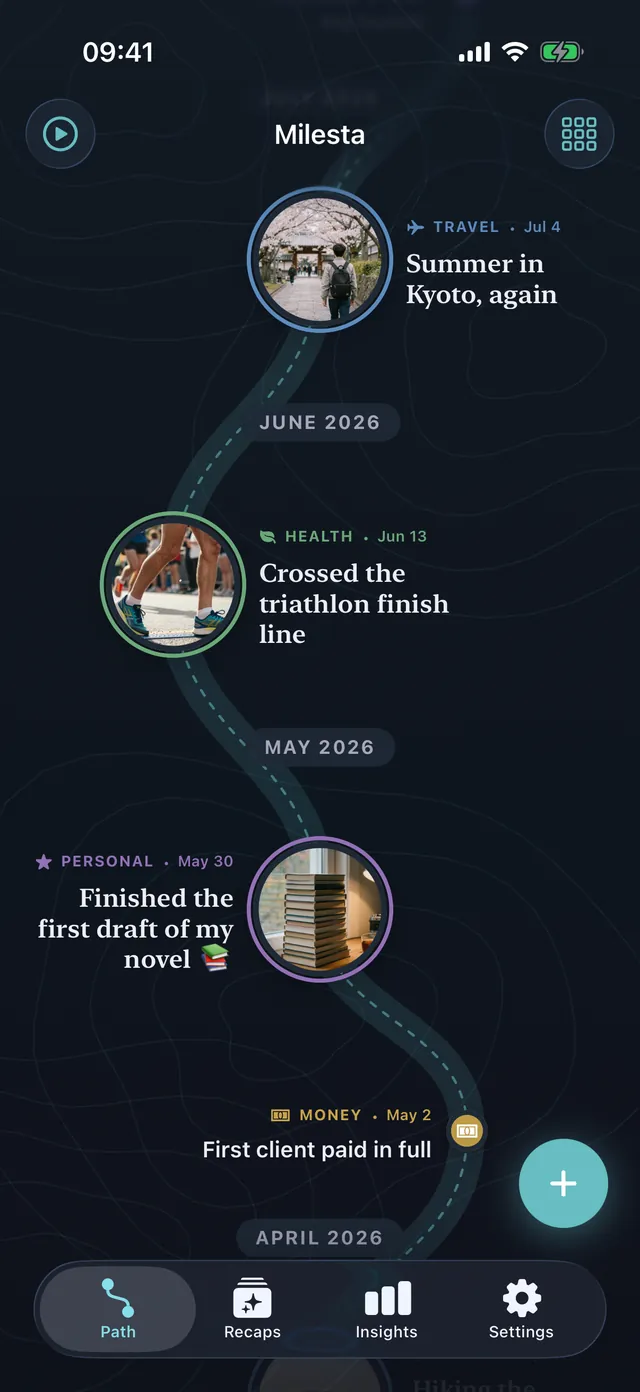The width and height of the screenshot is (640, 1392).
Task: Open the triathlon finish line milestone
Action: tap(173, 585)
